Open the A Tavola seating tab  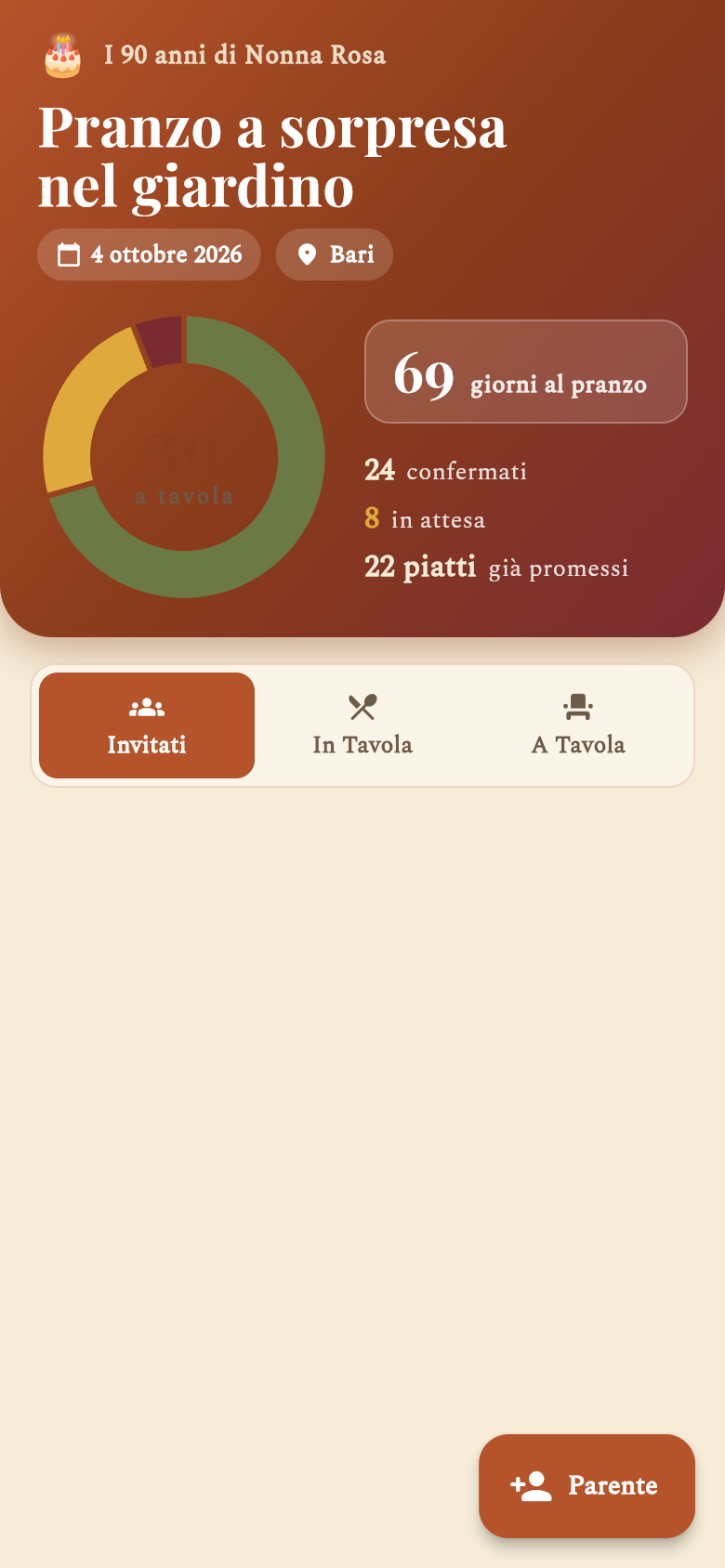coord(578,725)
